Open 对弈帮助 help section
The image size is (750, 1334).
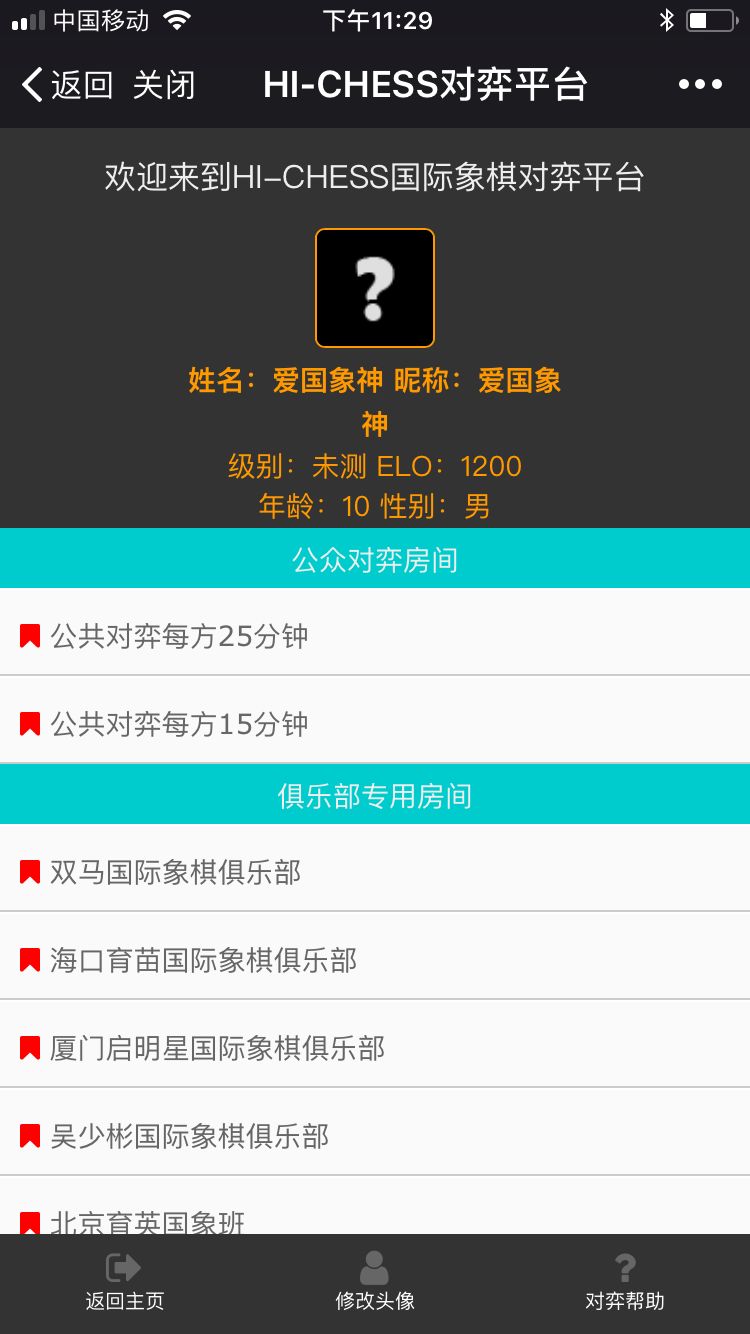625,1284
